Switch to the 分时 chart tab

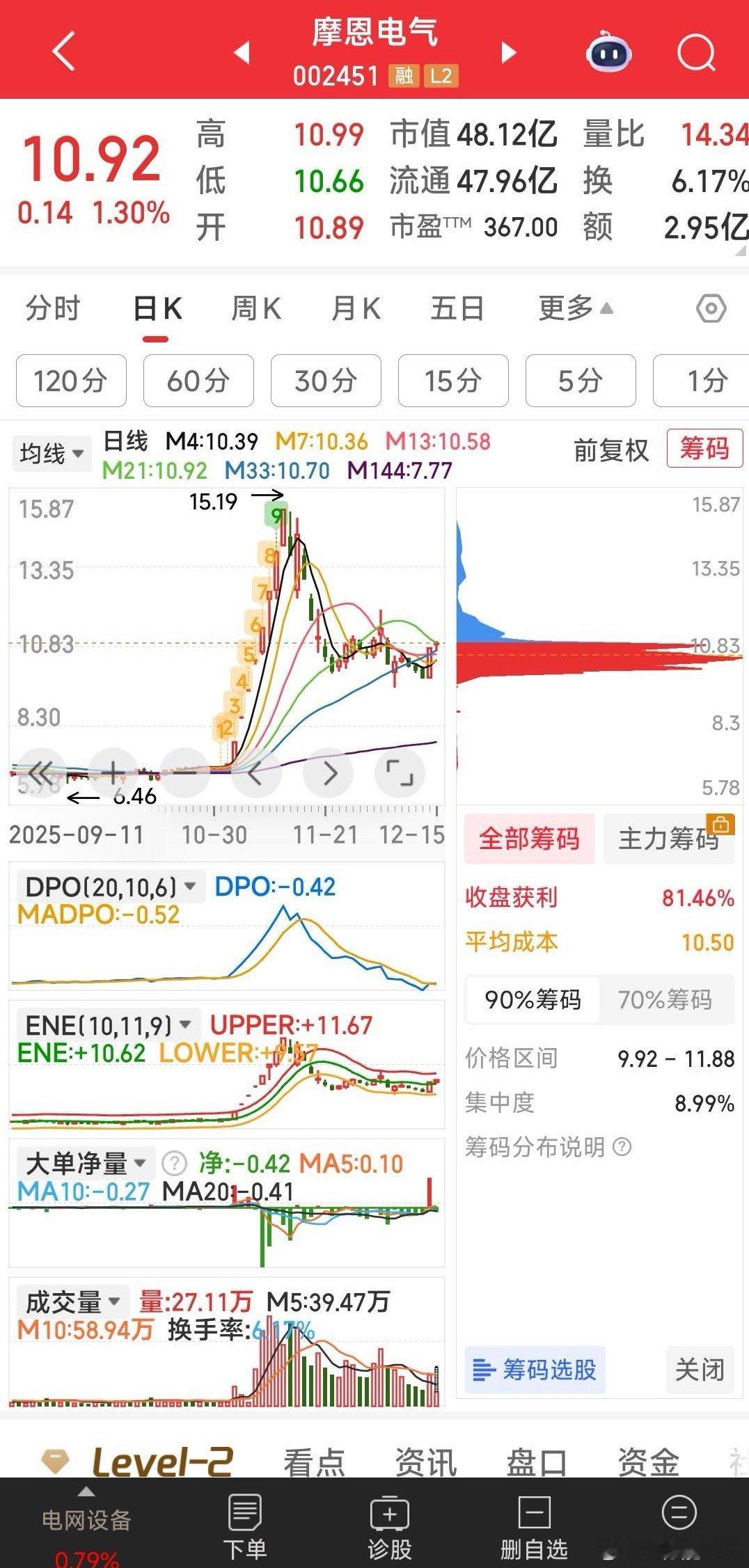[x=53, y=308]
